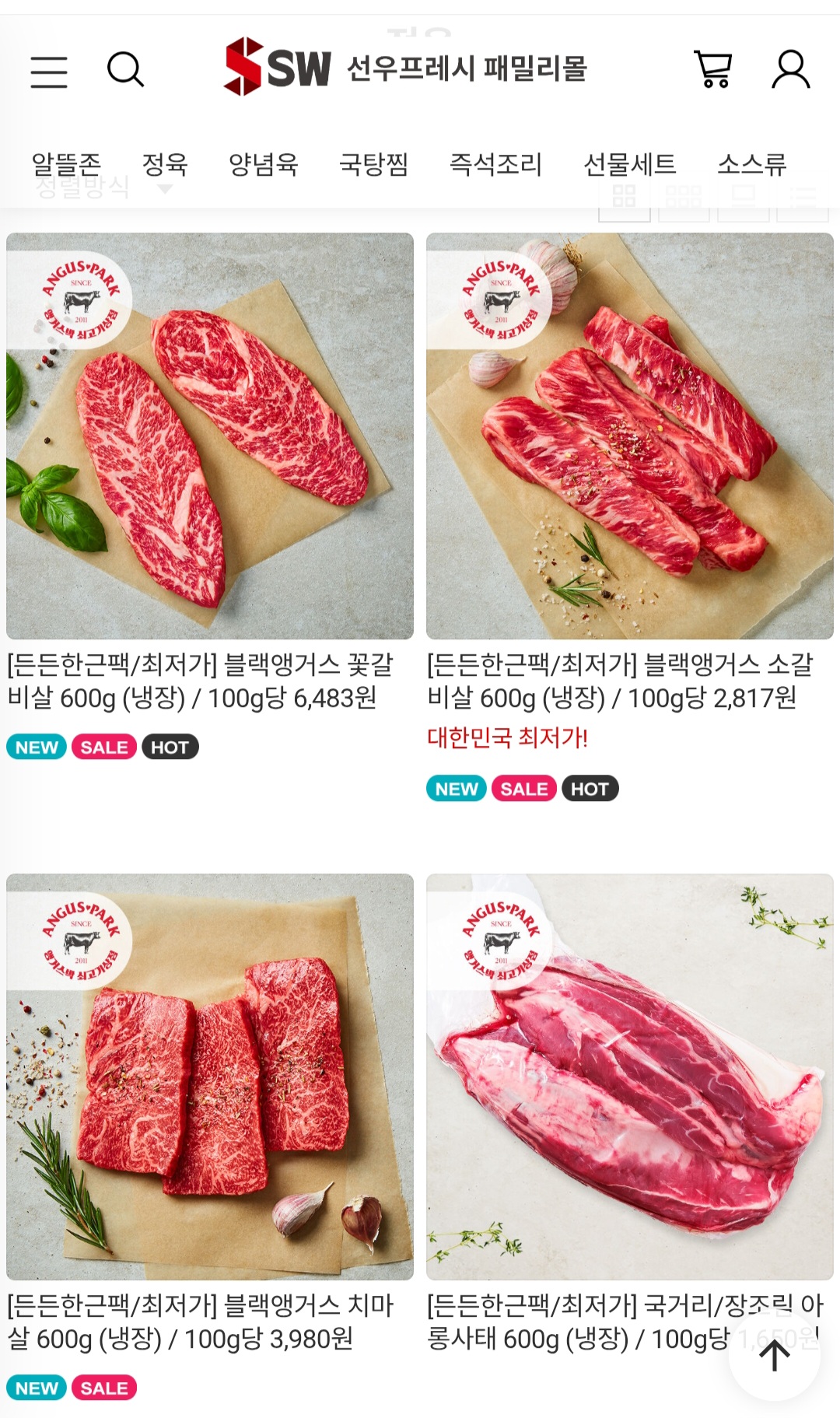The width and height of the screenshot is (840, 1418).
Task: Toggle the NEW badge on 꽃갈비살 product
Action: (35, 747)
